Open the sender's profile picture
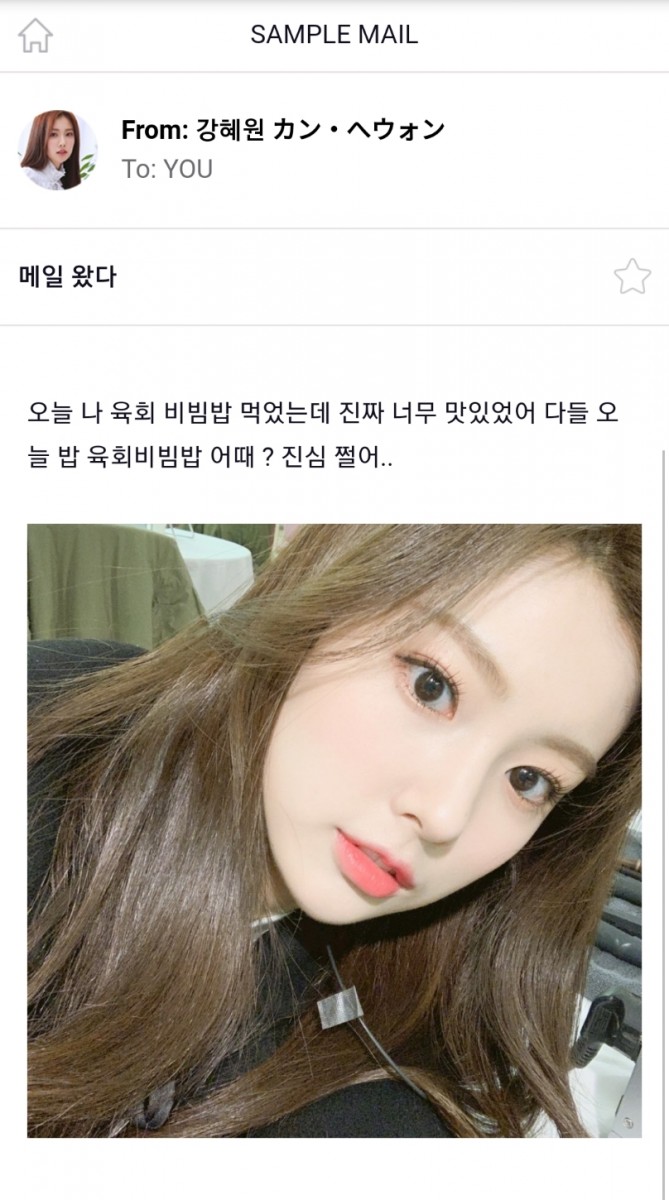This screenshot has width=669, height=1200. tap(58, 150)
